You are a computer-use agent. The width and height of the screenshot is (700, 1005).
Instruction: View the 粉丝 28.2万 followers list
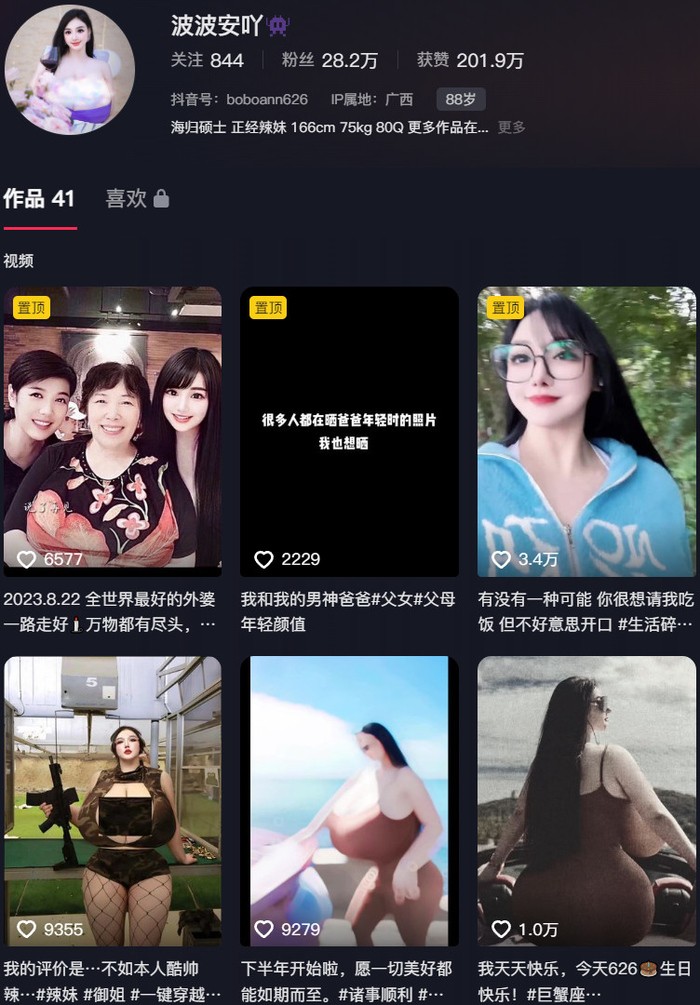329,60
